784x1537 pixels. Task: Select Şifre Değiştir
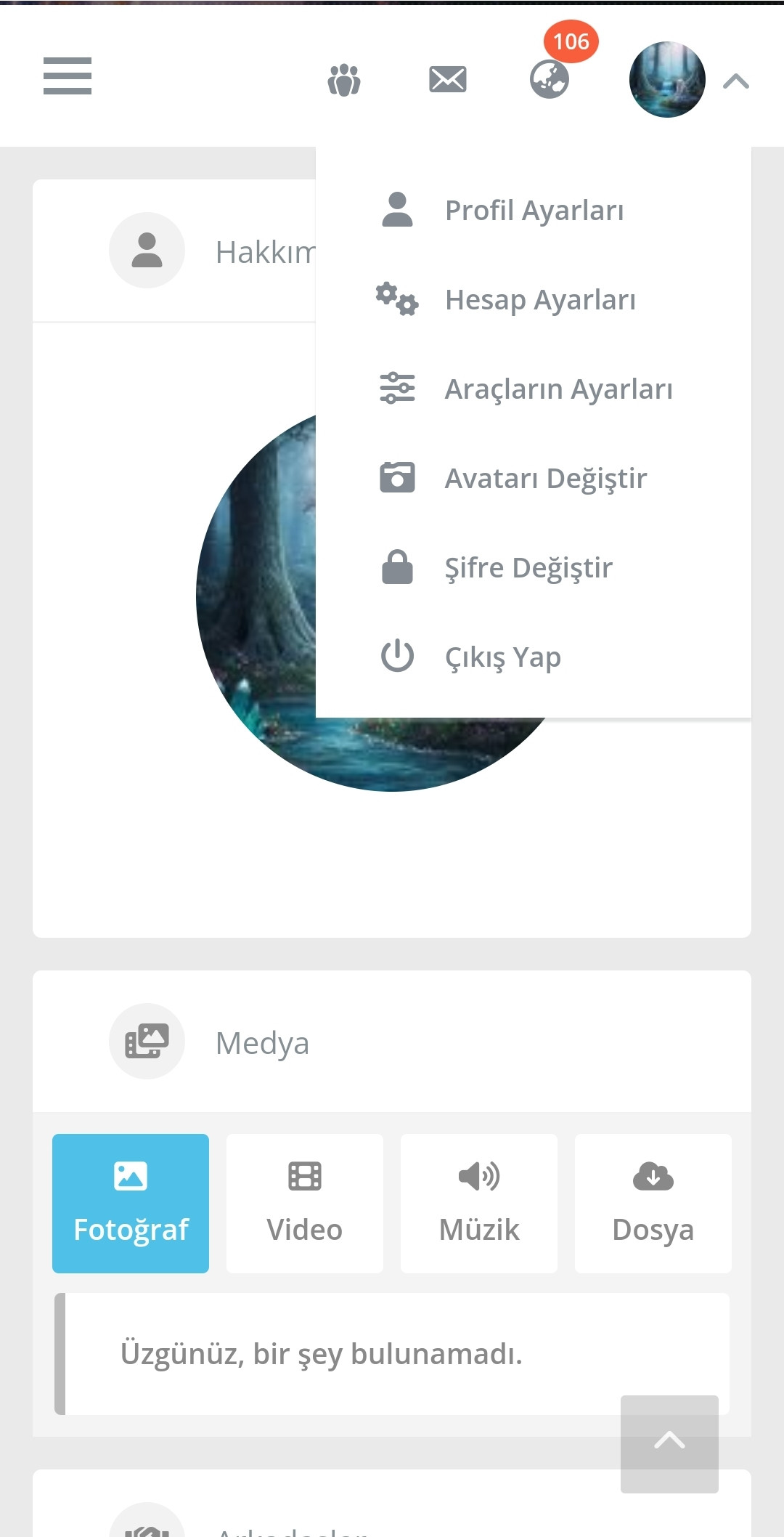pos(528,568)
